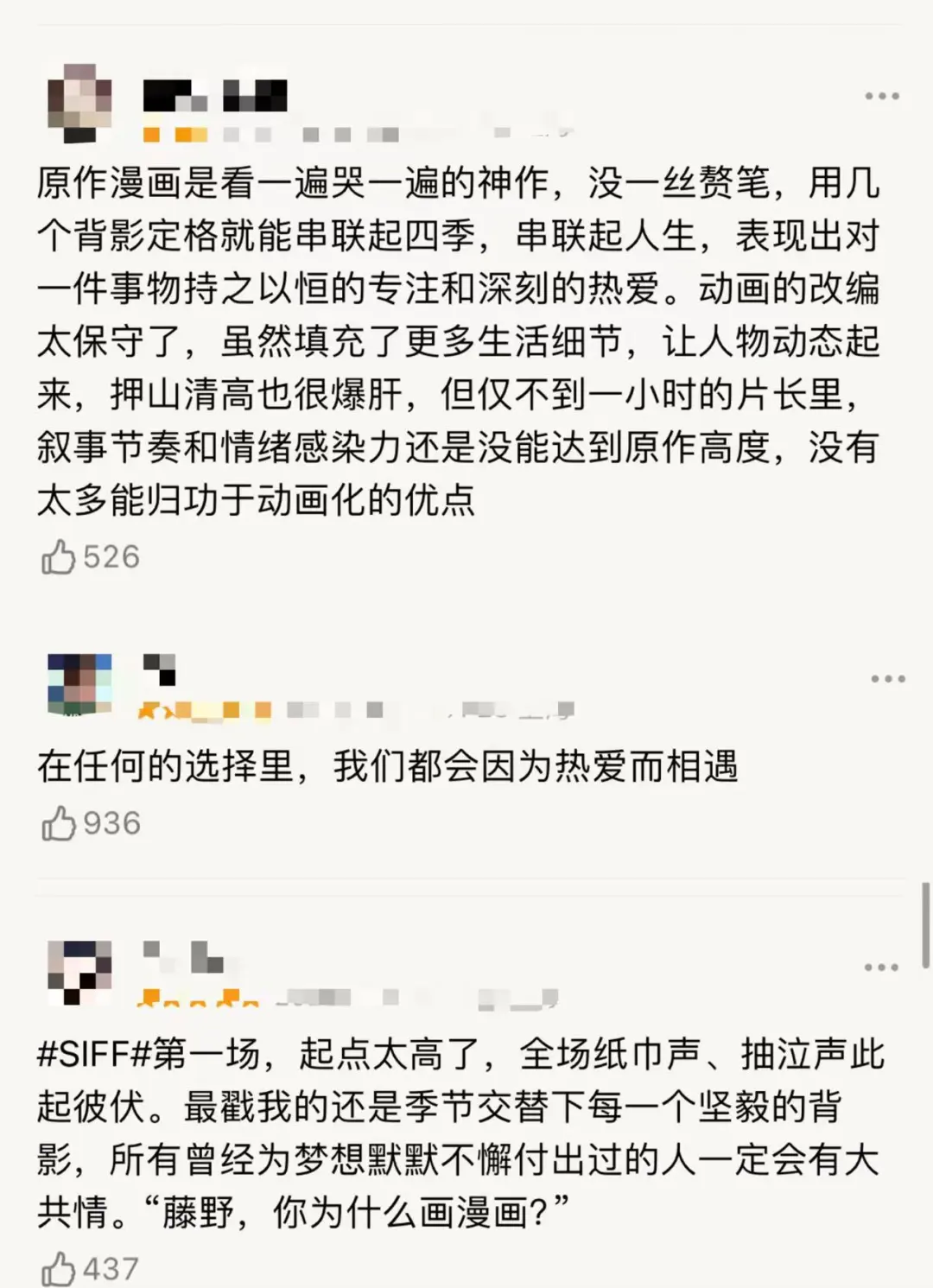Open overflow menu on the 在任何的选择里 comment
Image resolution: width=933 pixels, height=1288 pixels.
(x=887, y=679)
